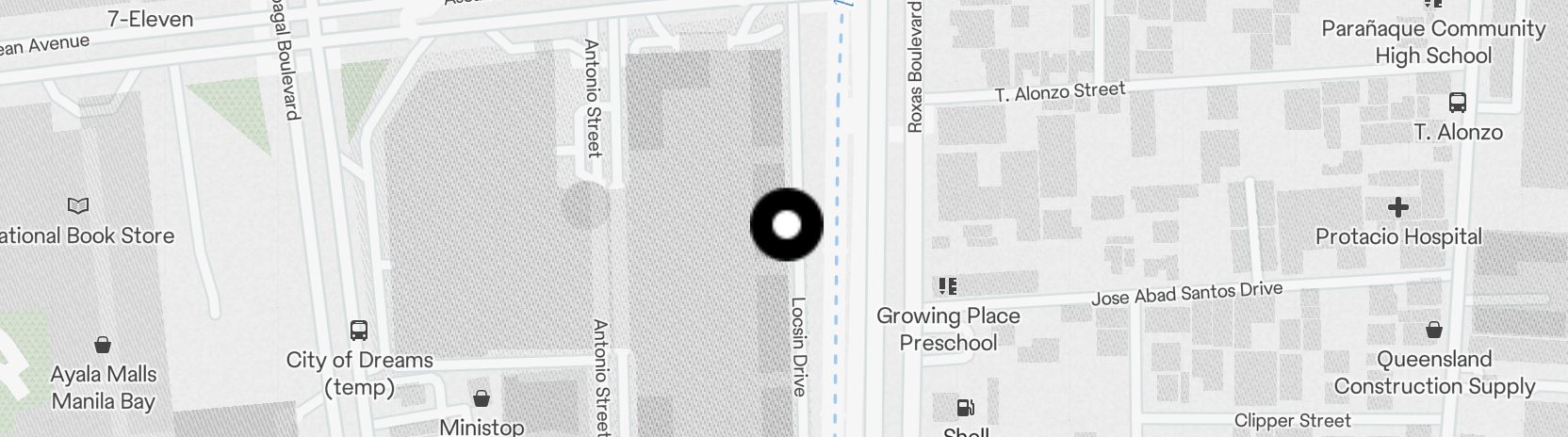
Task: Select National Book Store marker
Action: 78,205
